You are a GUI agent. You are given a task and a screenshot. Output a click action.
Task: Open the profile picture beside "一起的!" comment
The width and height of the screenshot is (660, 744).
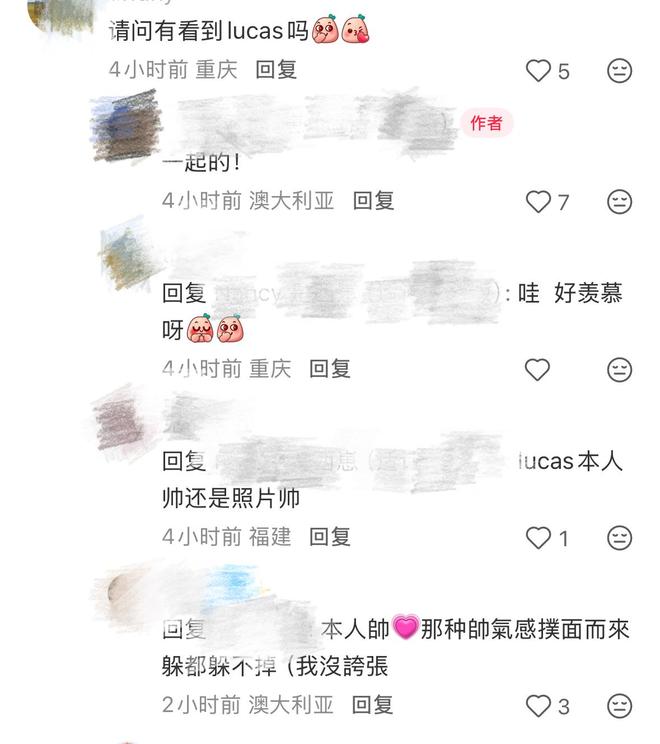126,127
